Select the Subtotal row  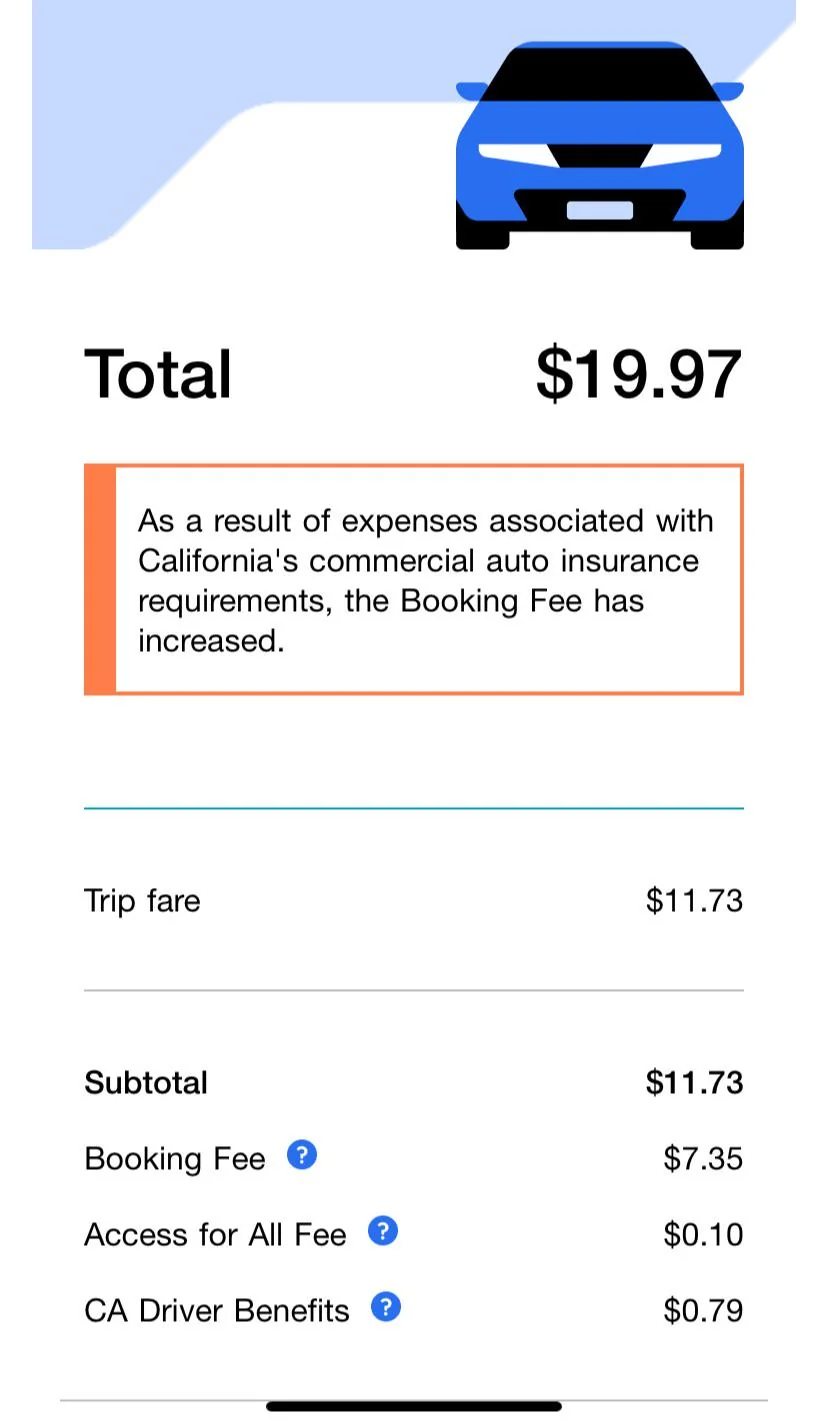[x=146, y=1081]
